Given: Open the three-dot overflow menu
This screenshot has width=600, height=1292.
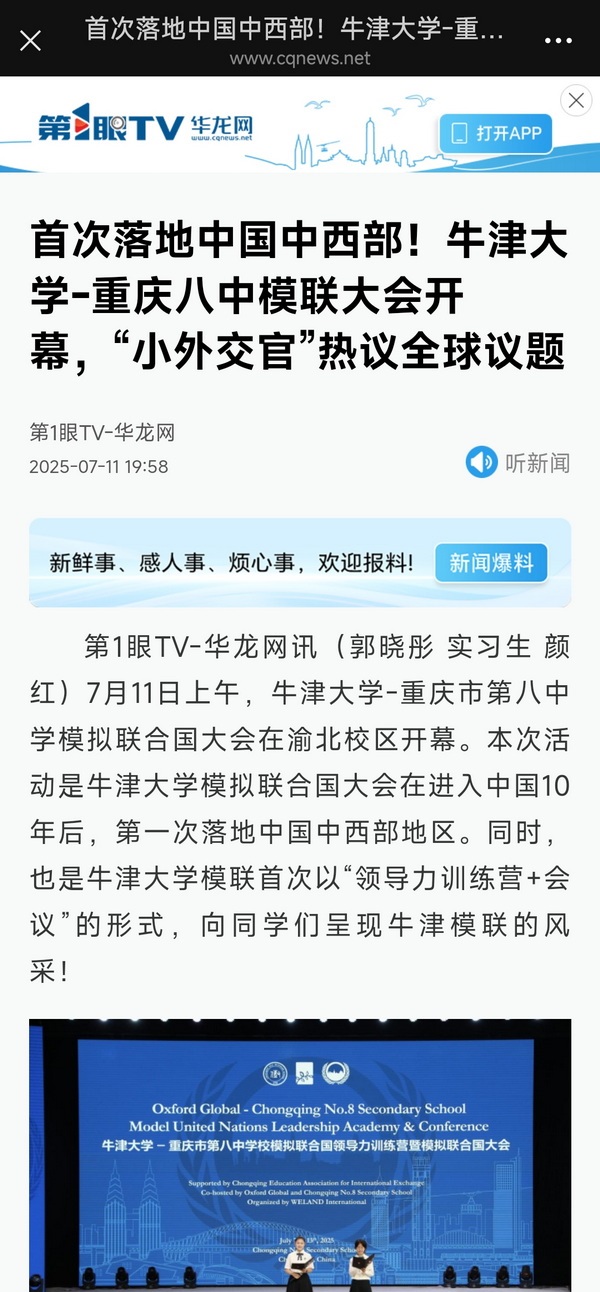Looking at the screenshot, I should click(x=558, y=41).
